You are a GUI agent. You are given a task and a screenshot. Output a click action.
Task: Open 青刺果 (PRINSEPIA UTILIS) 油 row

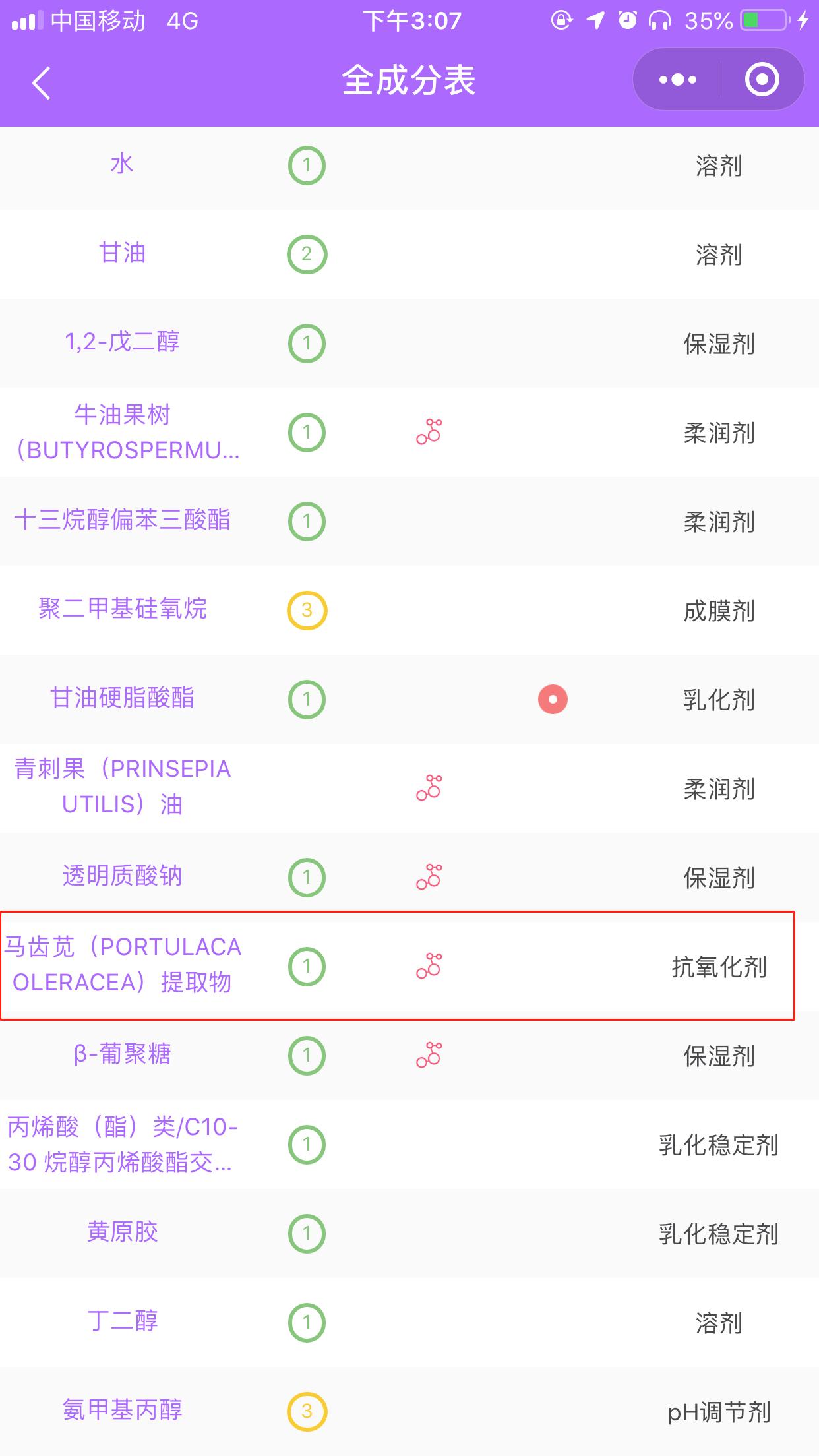[x=122, y=787]
